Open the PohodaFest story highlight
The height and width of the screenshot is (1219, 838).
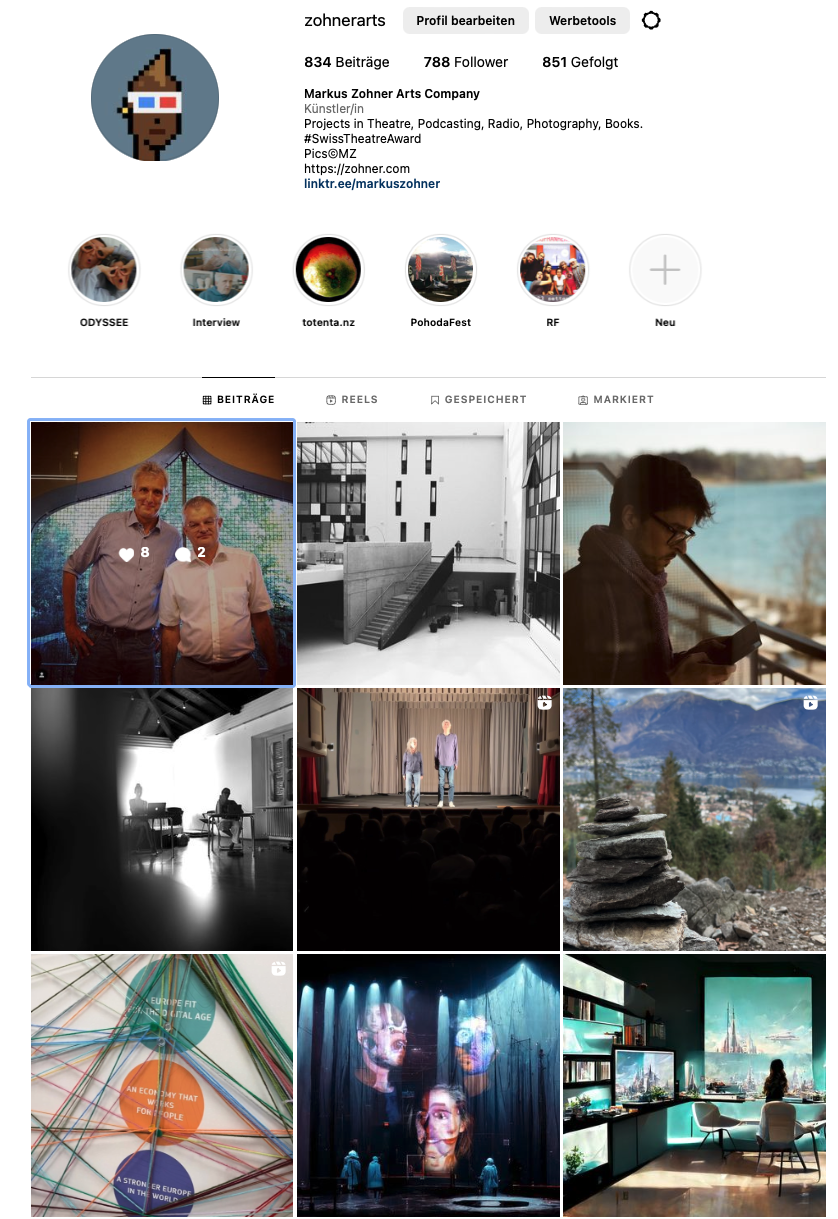tap(441, 270)
